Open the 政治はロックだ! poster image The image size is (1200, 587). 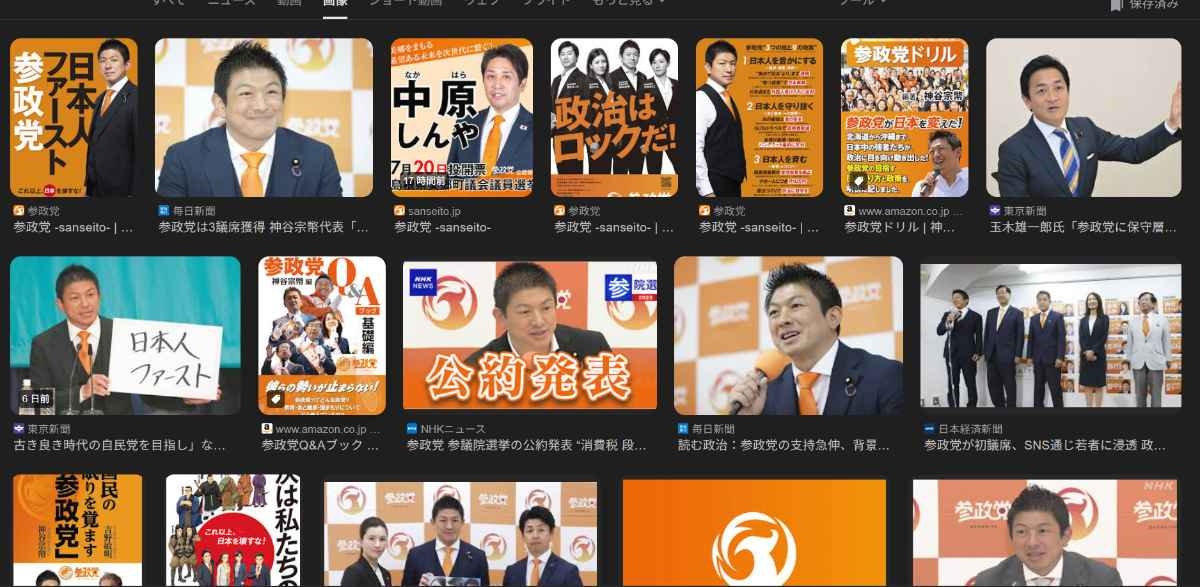pyautogui.click(x=614, y=117)
